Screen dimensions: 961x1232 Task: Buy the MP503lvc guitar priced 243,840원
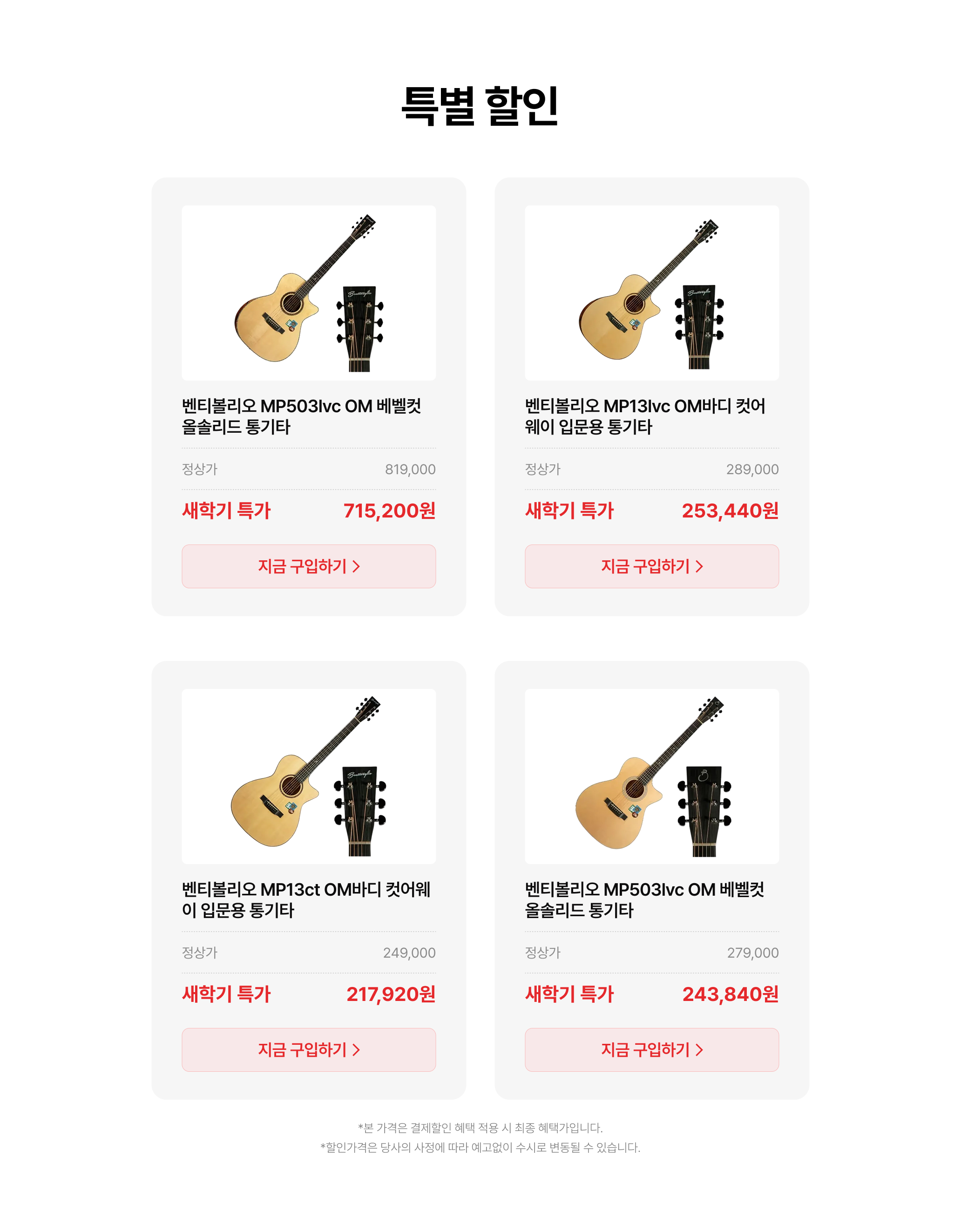pos(651,1049)
